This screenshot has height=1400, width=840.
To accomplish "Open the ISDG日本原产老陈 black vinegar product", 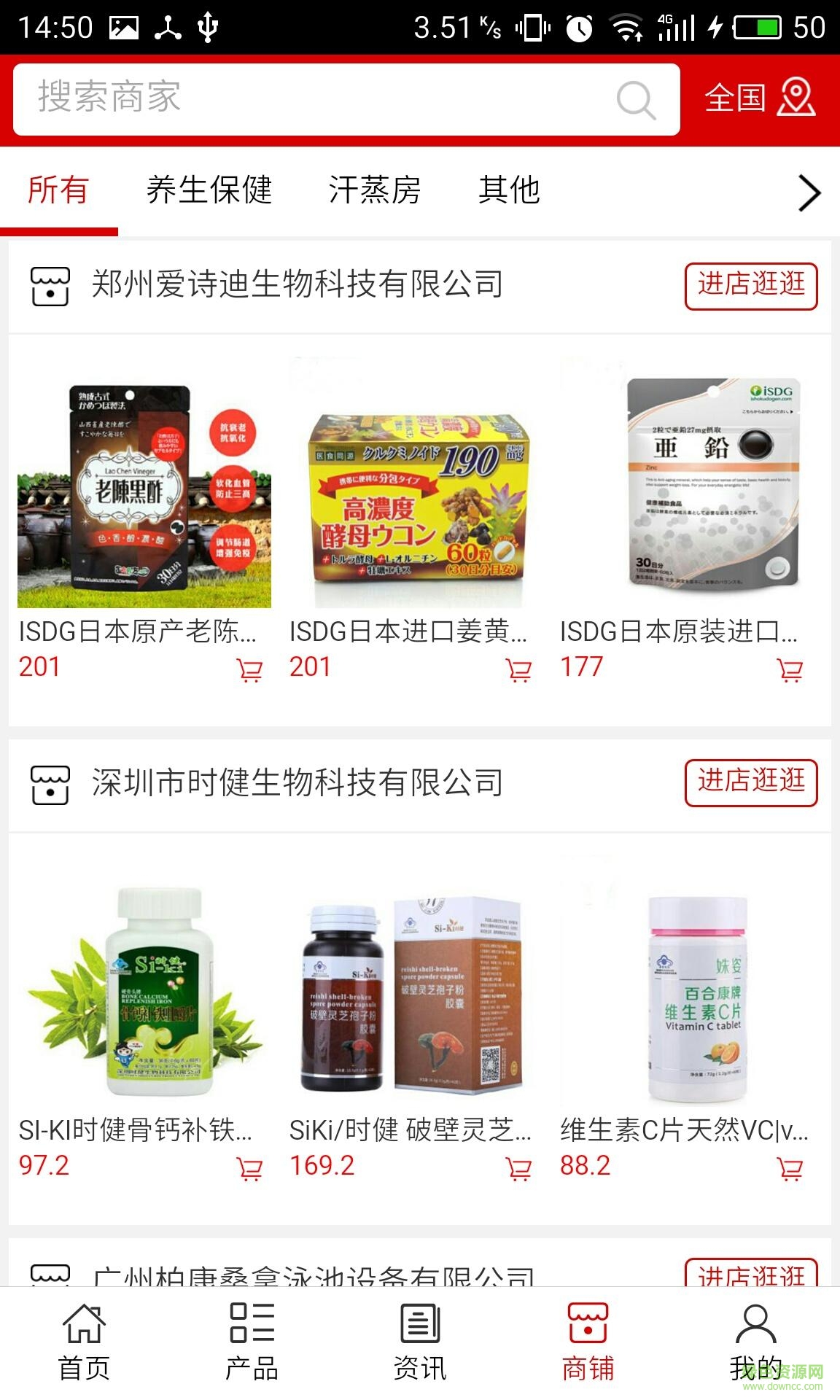I will pos(144,496).
